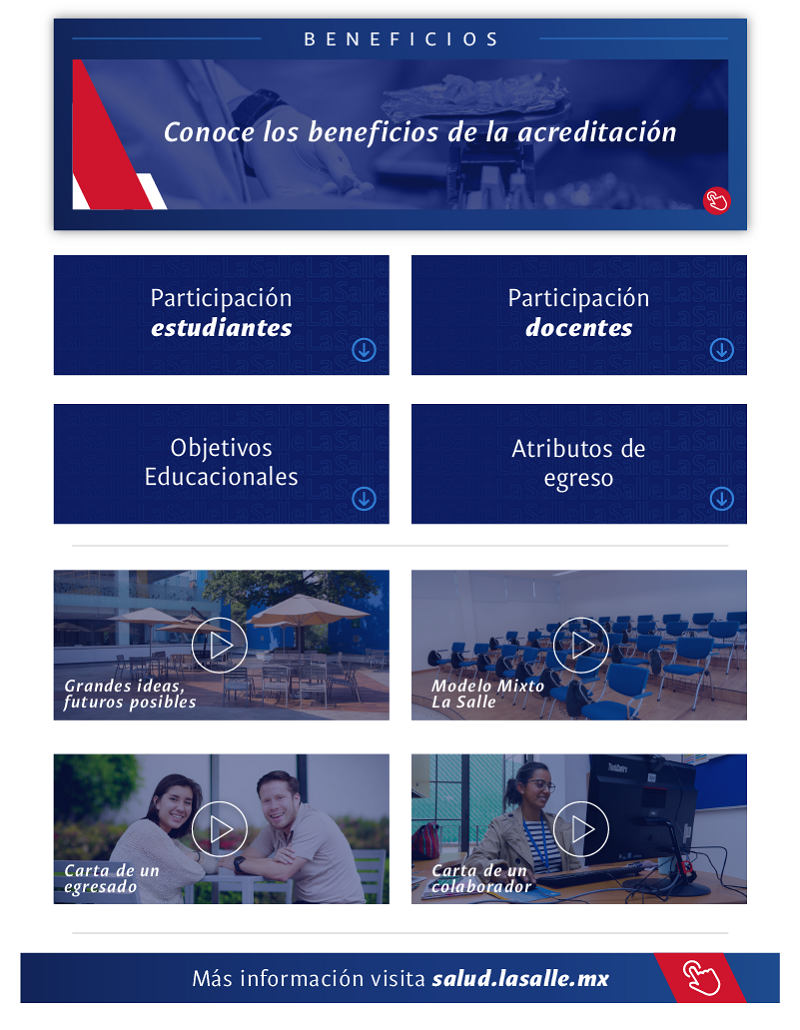Play video Grandes ideas, futuros posibles
This screenshot has width=800, height=1030.
point(220,645)
